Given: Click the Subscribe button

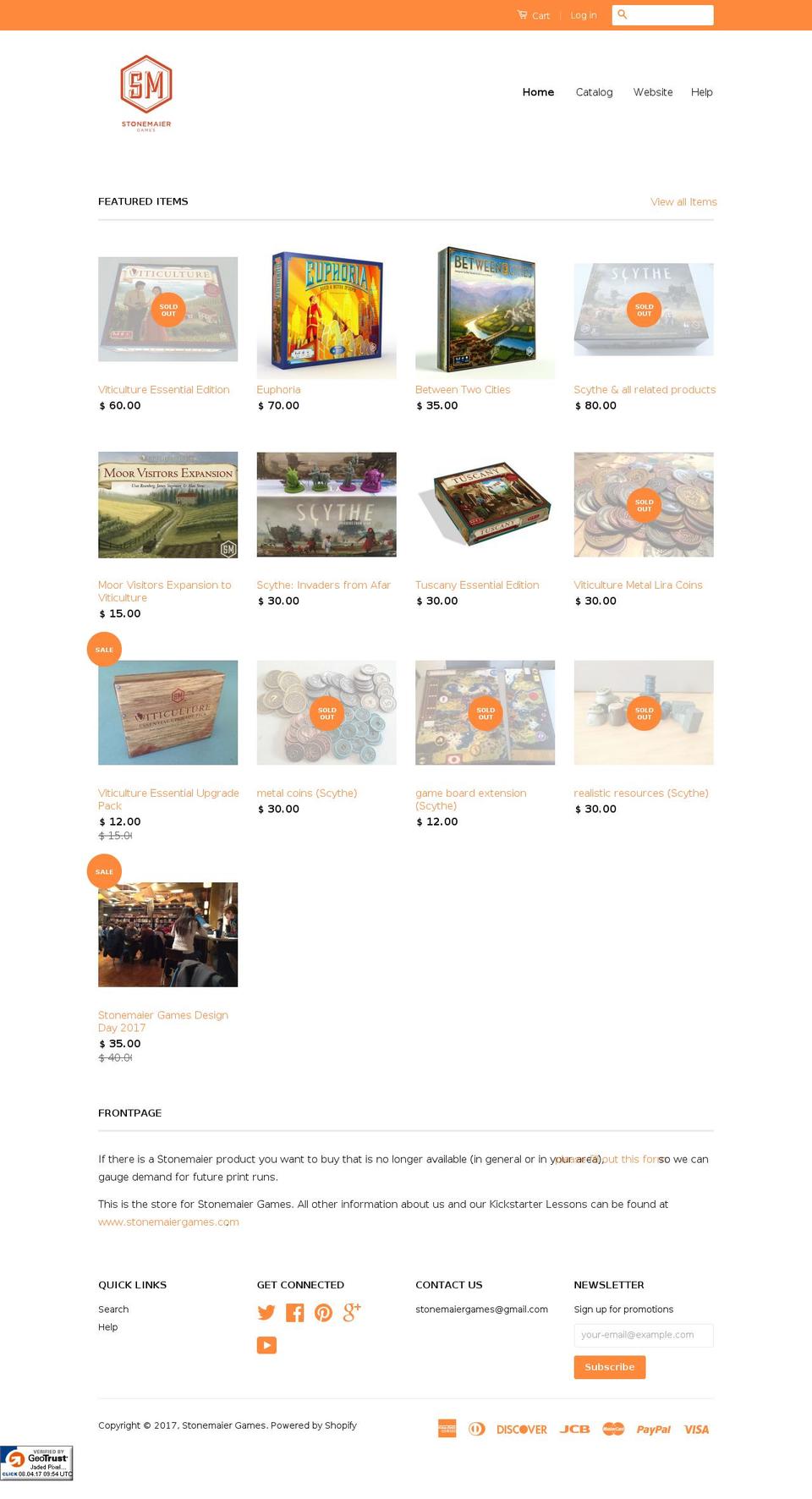Looking at the screenshot, I should (x=609, y=1367).
